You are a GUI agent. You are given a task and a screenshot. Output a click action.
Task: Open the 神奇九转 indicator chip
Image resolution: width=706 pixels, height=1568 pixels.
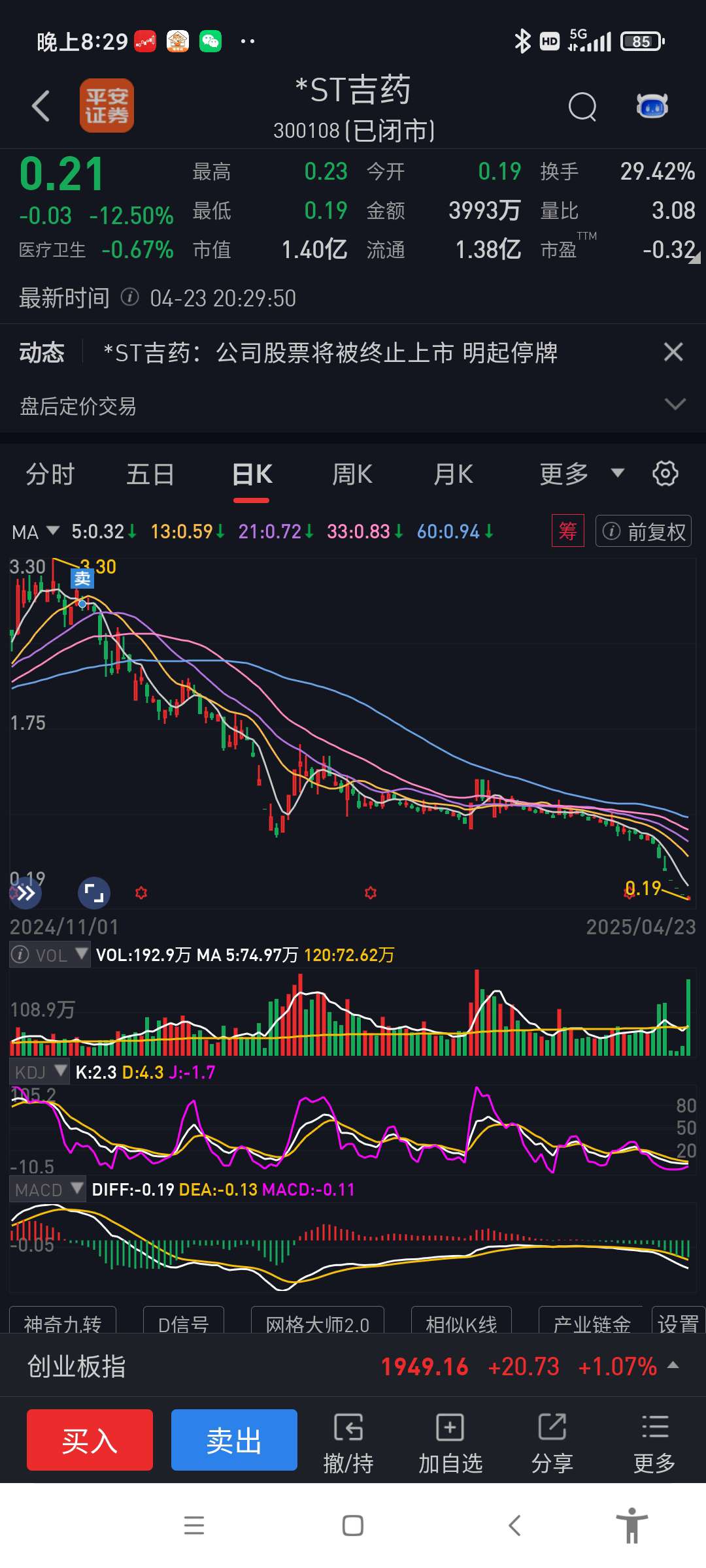(x=63, y=1324)
